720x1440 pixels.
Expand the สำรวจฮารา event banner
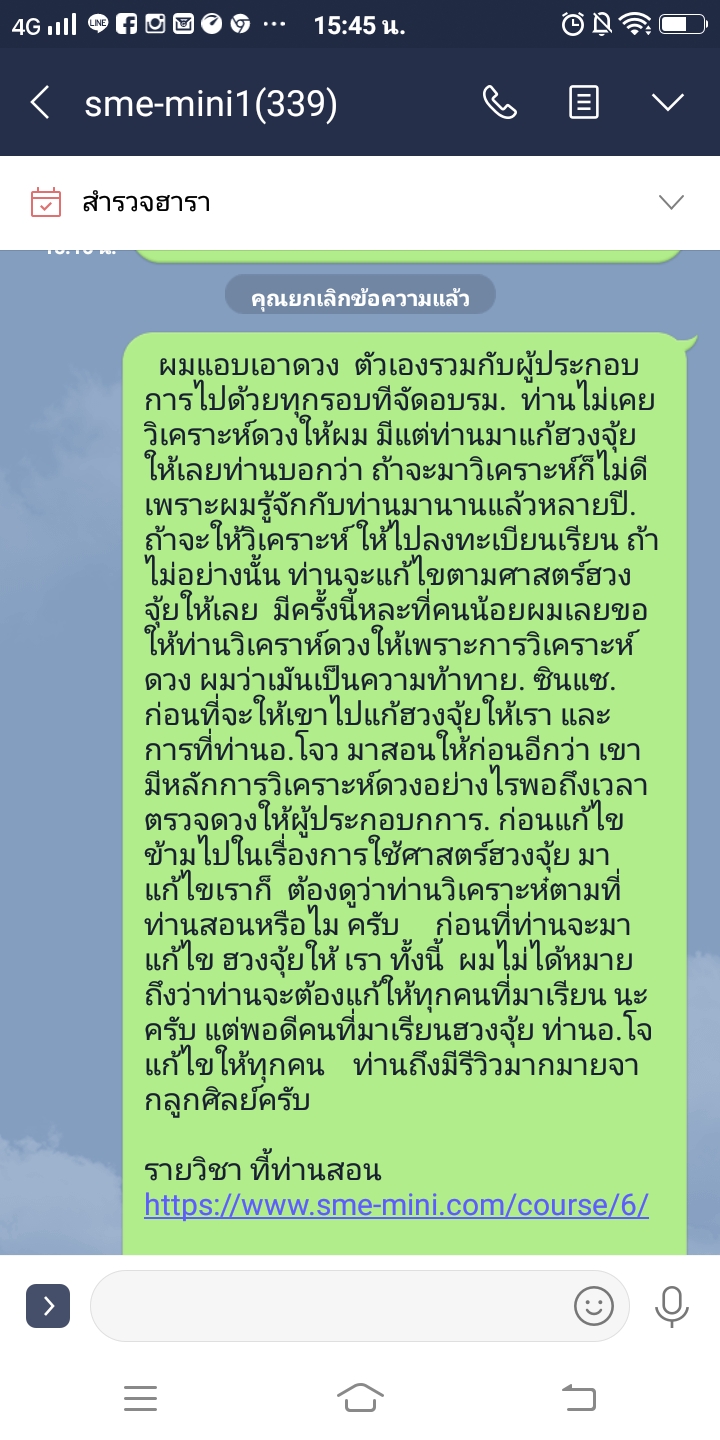pos(671,202)
